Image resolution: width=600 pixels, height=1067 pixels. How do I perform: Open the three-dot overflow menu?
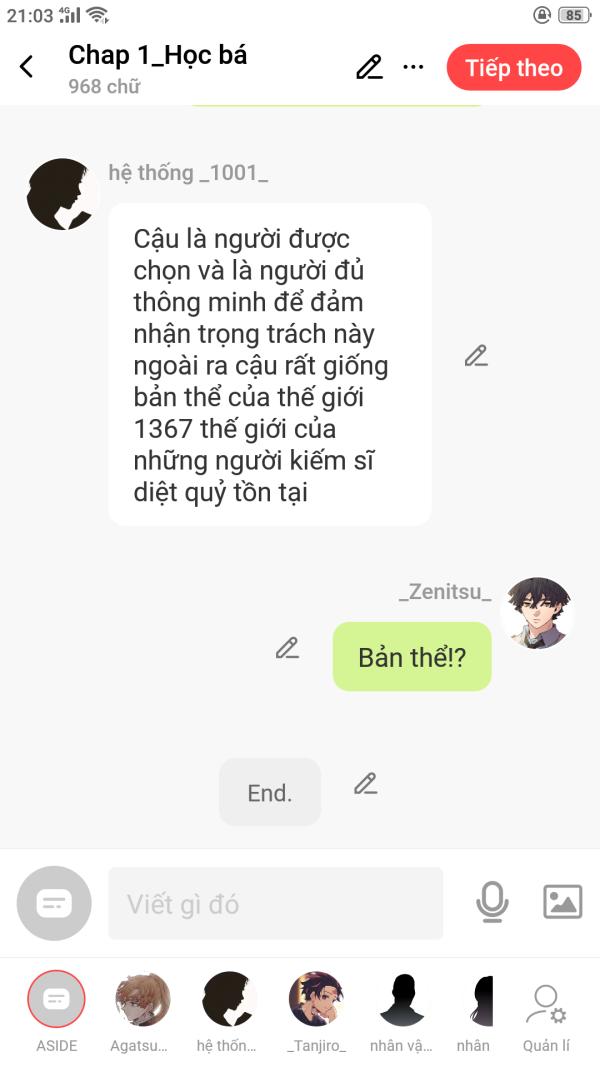413,67
